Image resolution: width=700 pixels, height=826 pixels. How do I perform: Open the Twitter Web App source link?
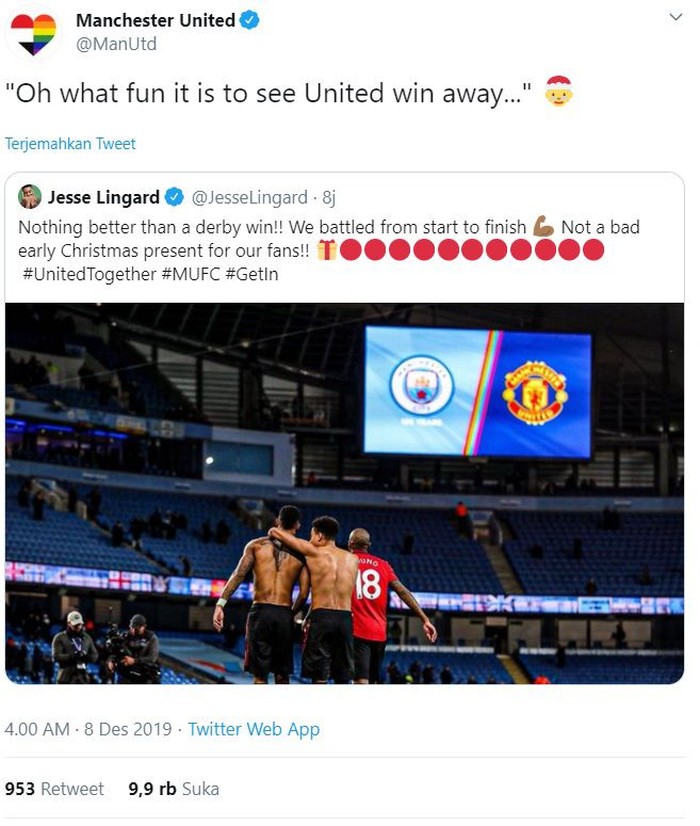click(x=254, y=729)
